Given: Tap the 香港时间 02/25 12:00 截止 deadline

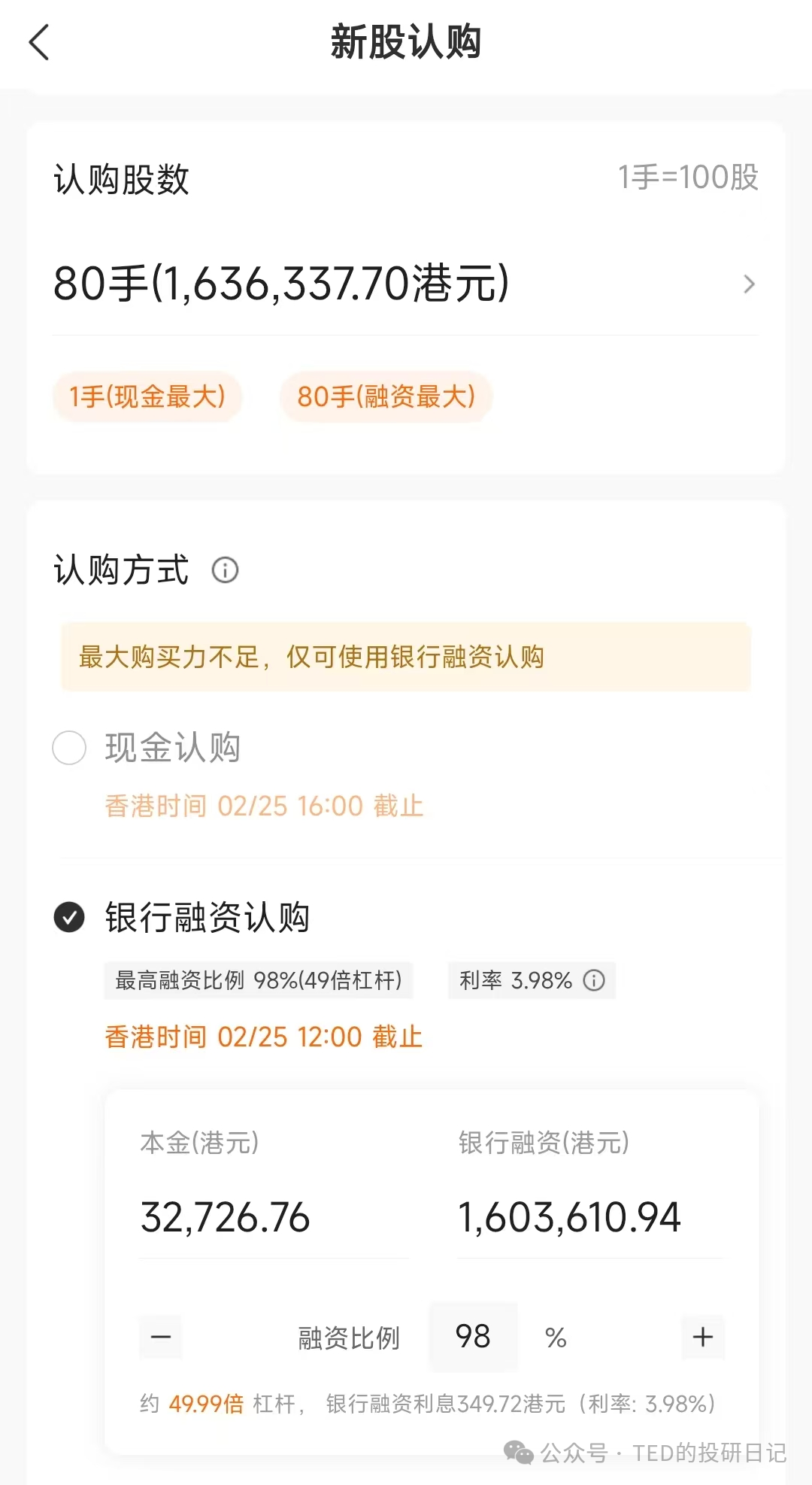Looking at the screenshot, I should coord(262,1036).
